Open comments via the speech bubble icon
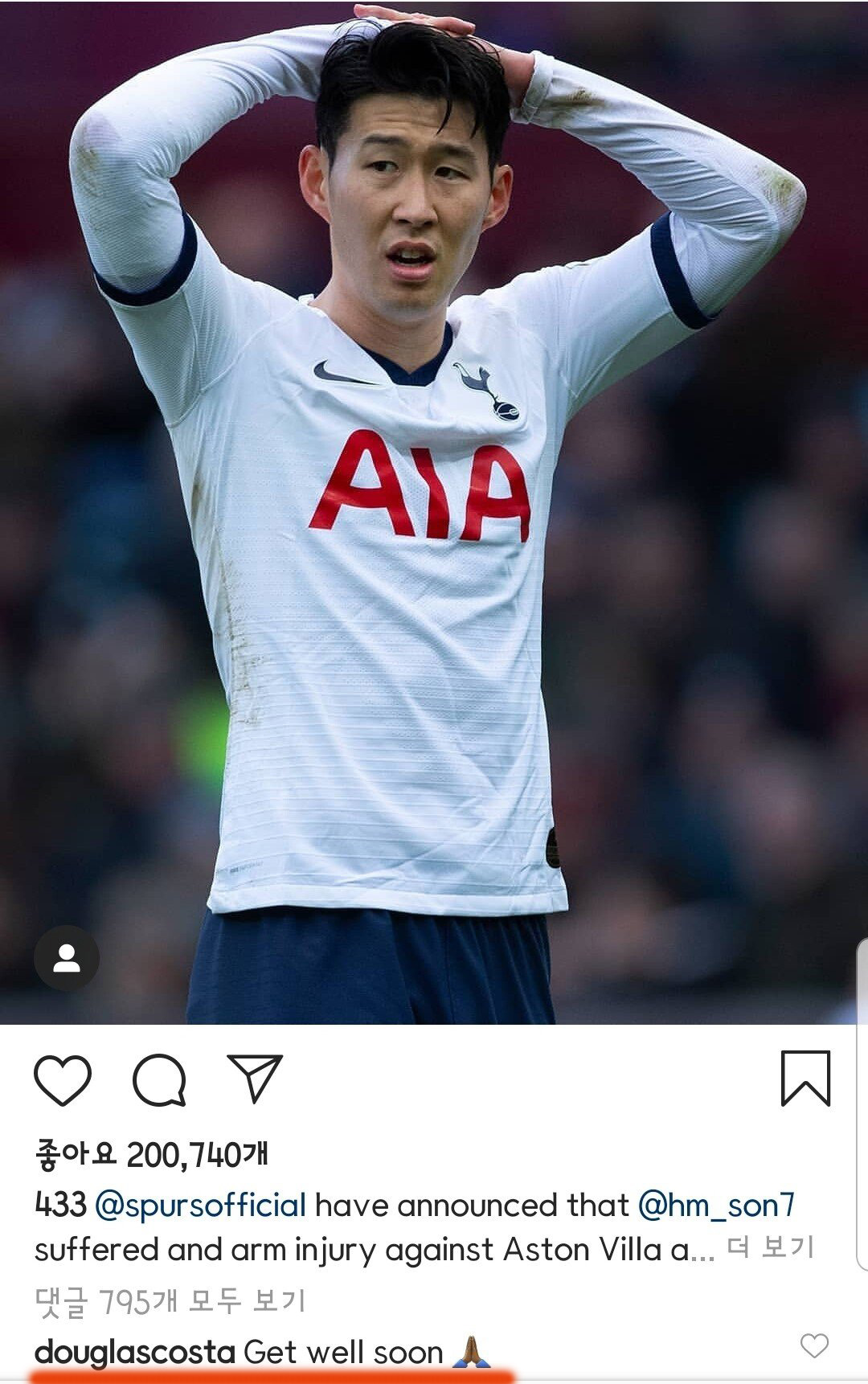 pyautogui.click(x=159, y=1079)
